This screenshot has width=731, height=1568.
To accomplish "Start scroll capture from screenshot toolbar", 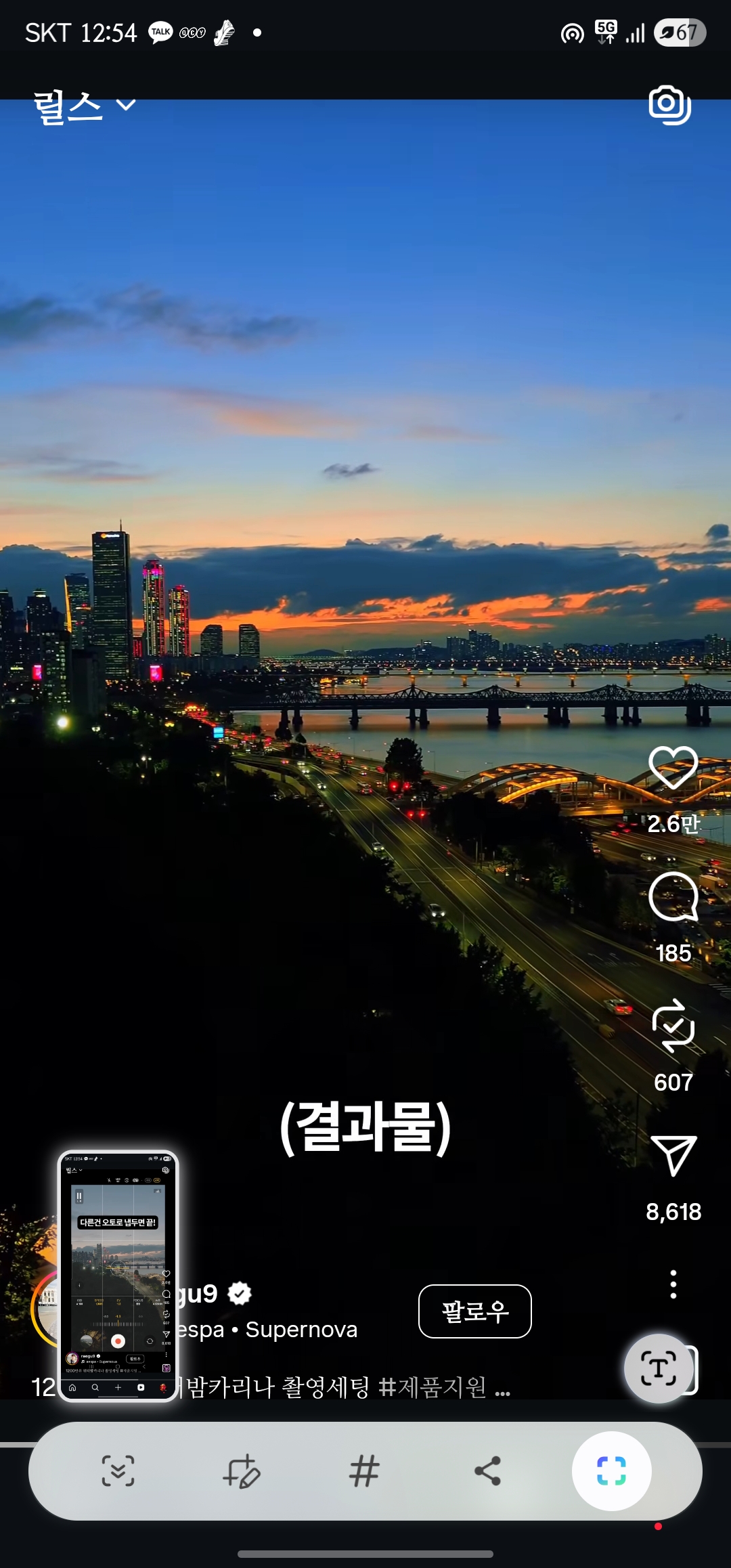I will [118, 1471].
